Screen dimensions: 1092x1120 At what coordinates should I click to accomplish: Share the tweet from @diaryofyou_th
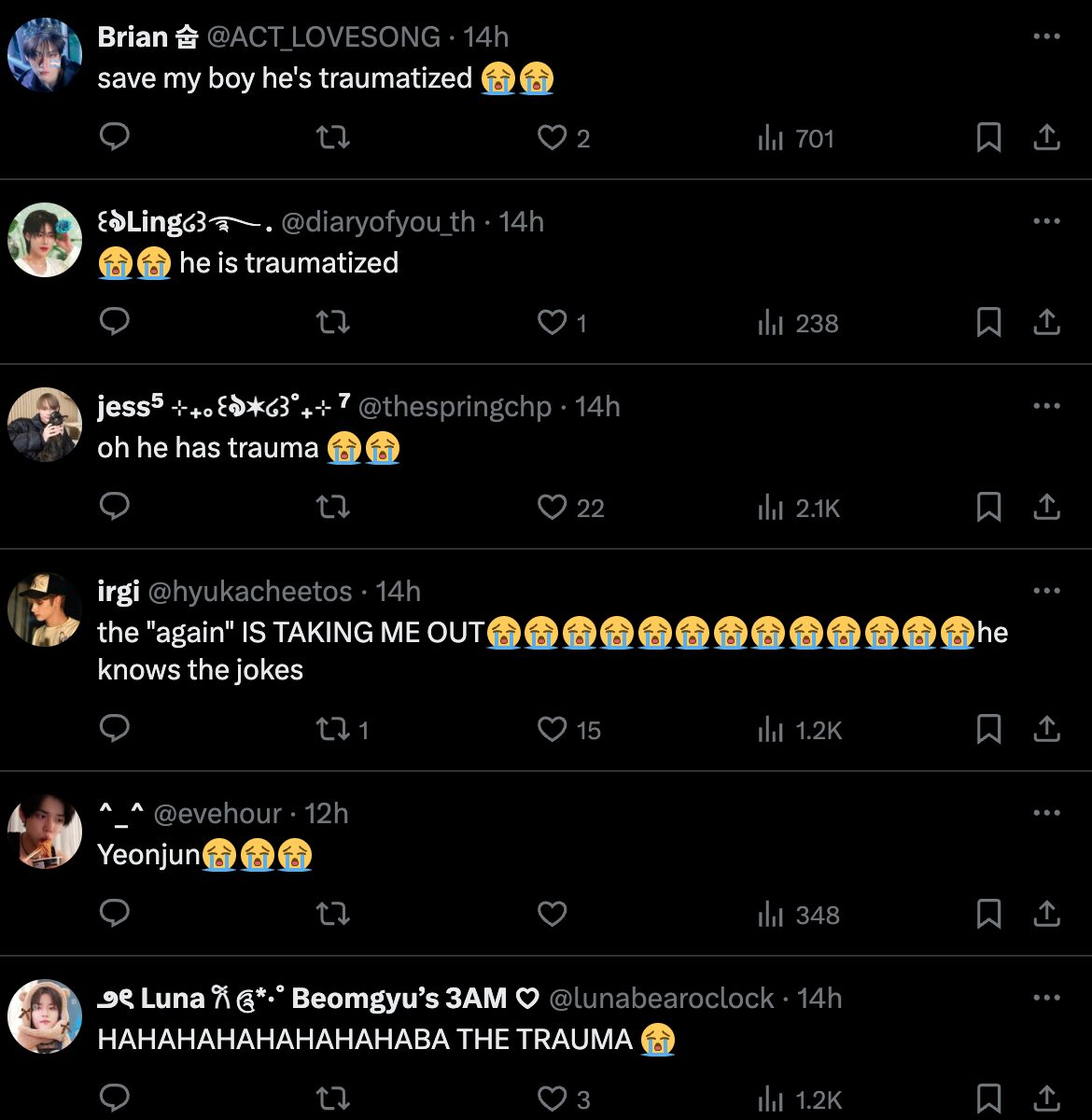[1047, 323]
